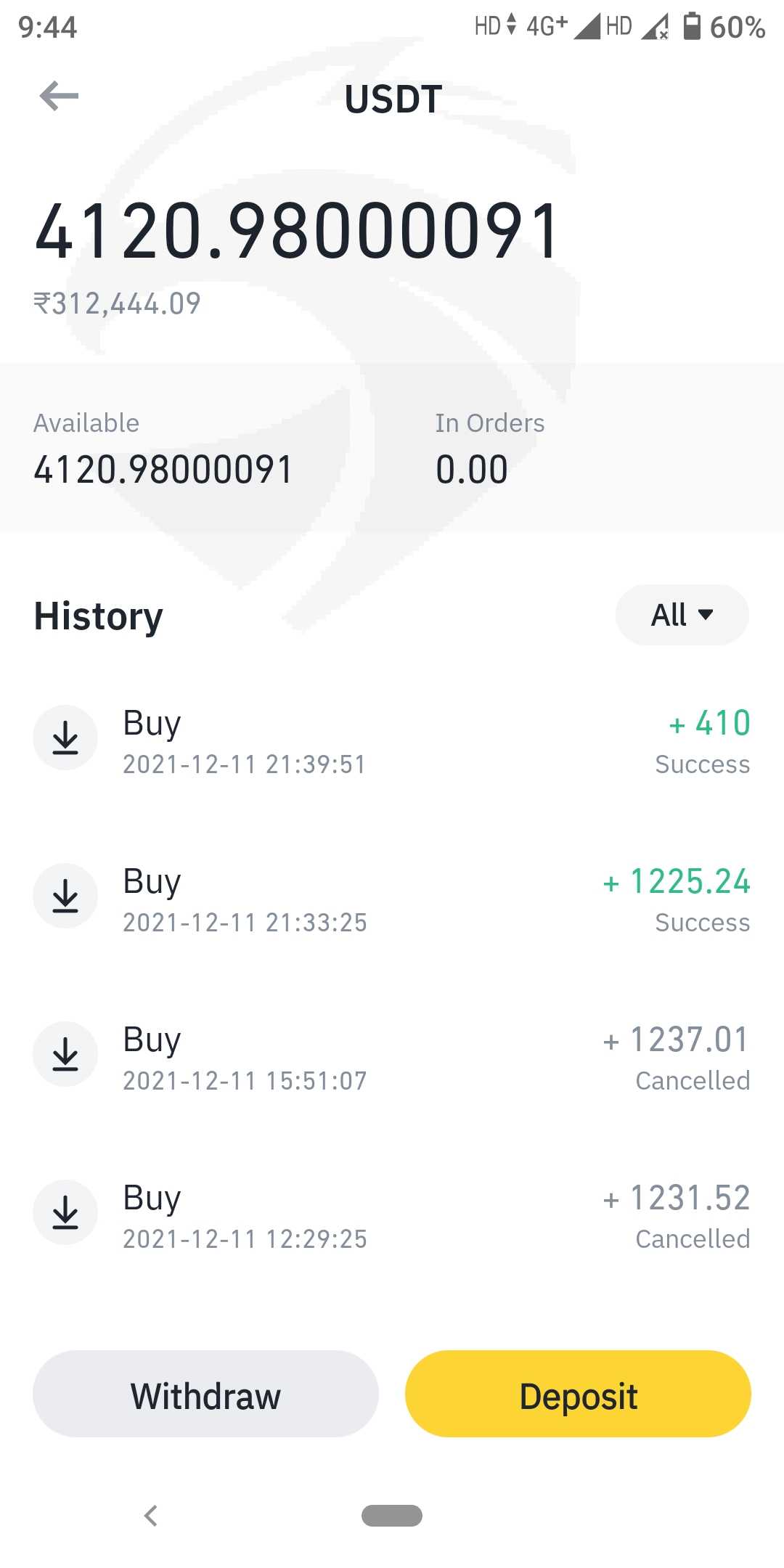Tap the yellow Deposit button

coord(578,1394)
